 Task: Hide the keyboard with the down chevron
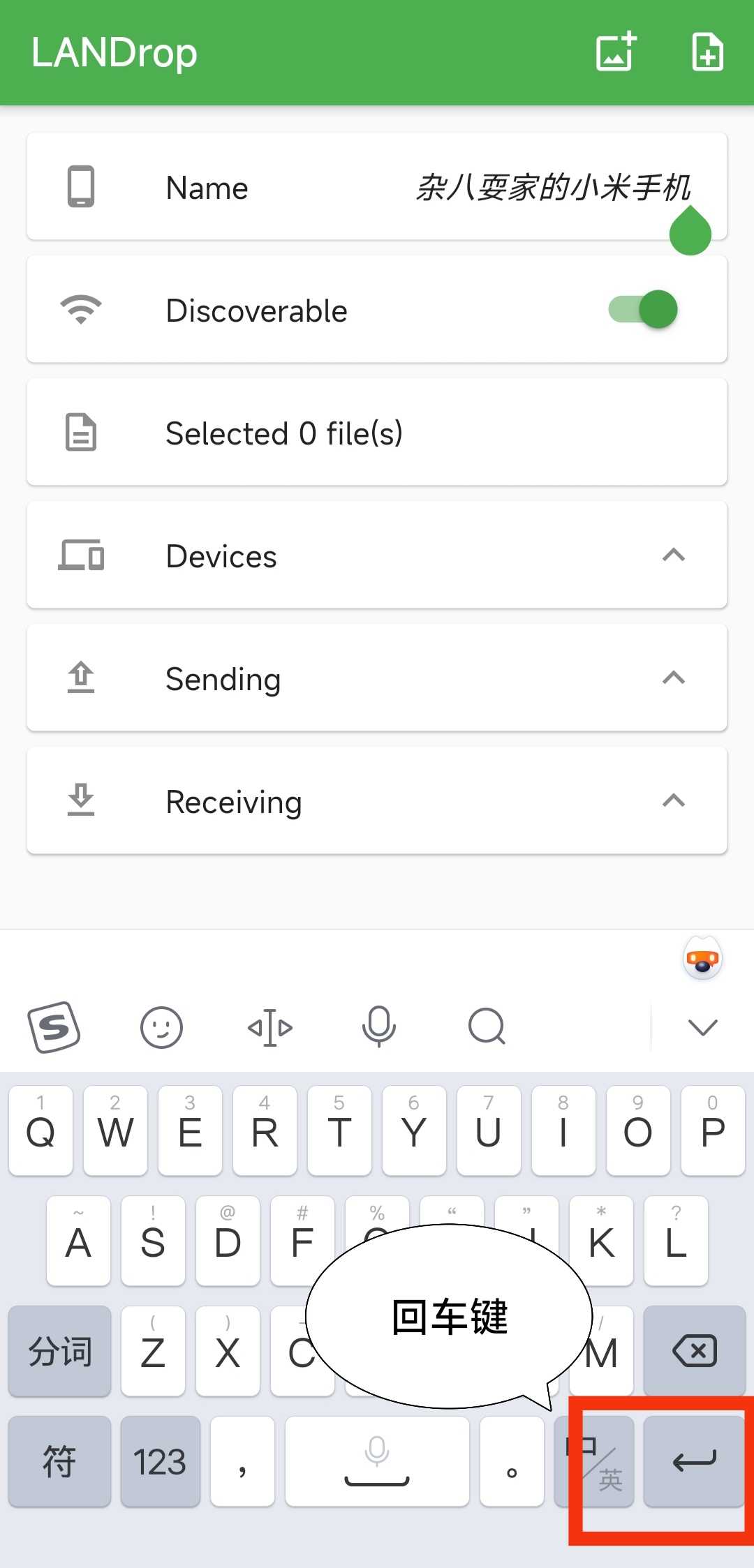(x=702, y=1027)
